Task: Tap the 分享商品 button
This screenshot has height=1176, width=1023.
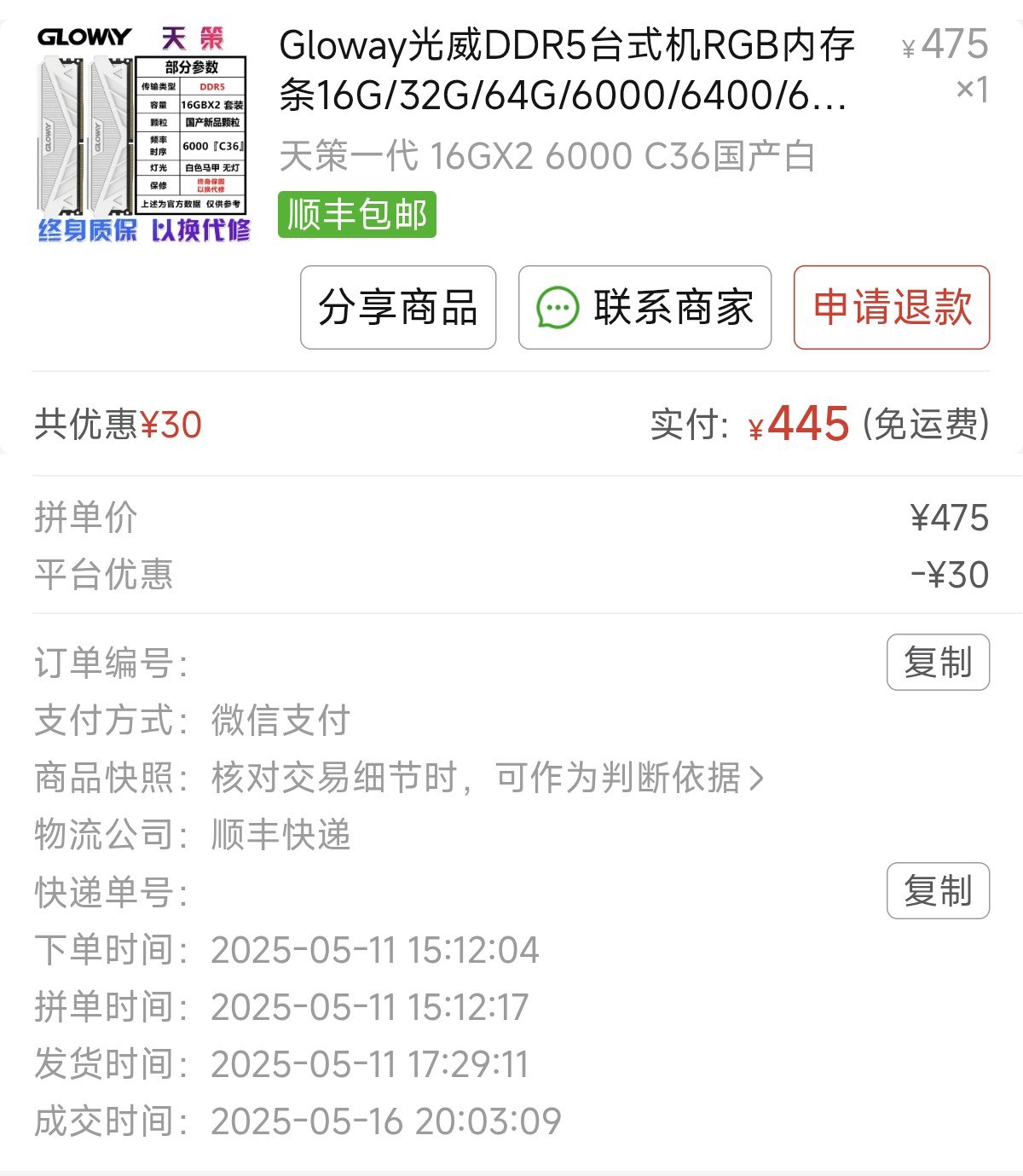Action: pyautogui.click(x=398, y=308)
